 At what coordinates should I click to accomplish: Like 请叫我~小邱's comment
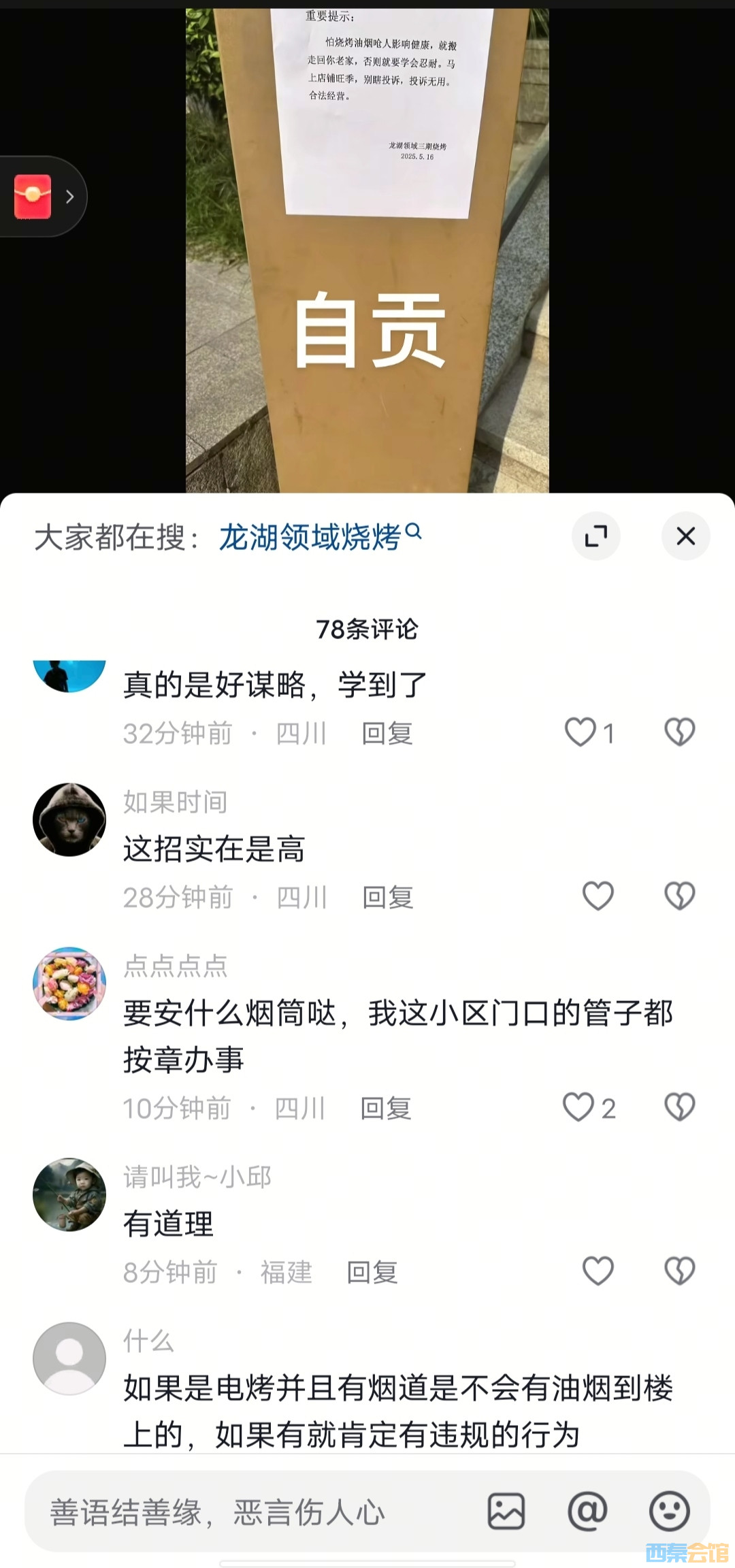coord(598,1271)
